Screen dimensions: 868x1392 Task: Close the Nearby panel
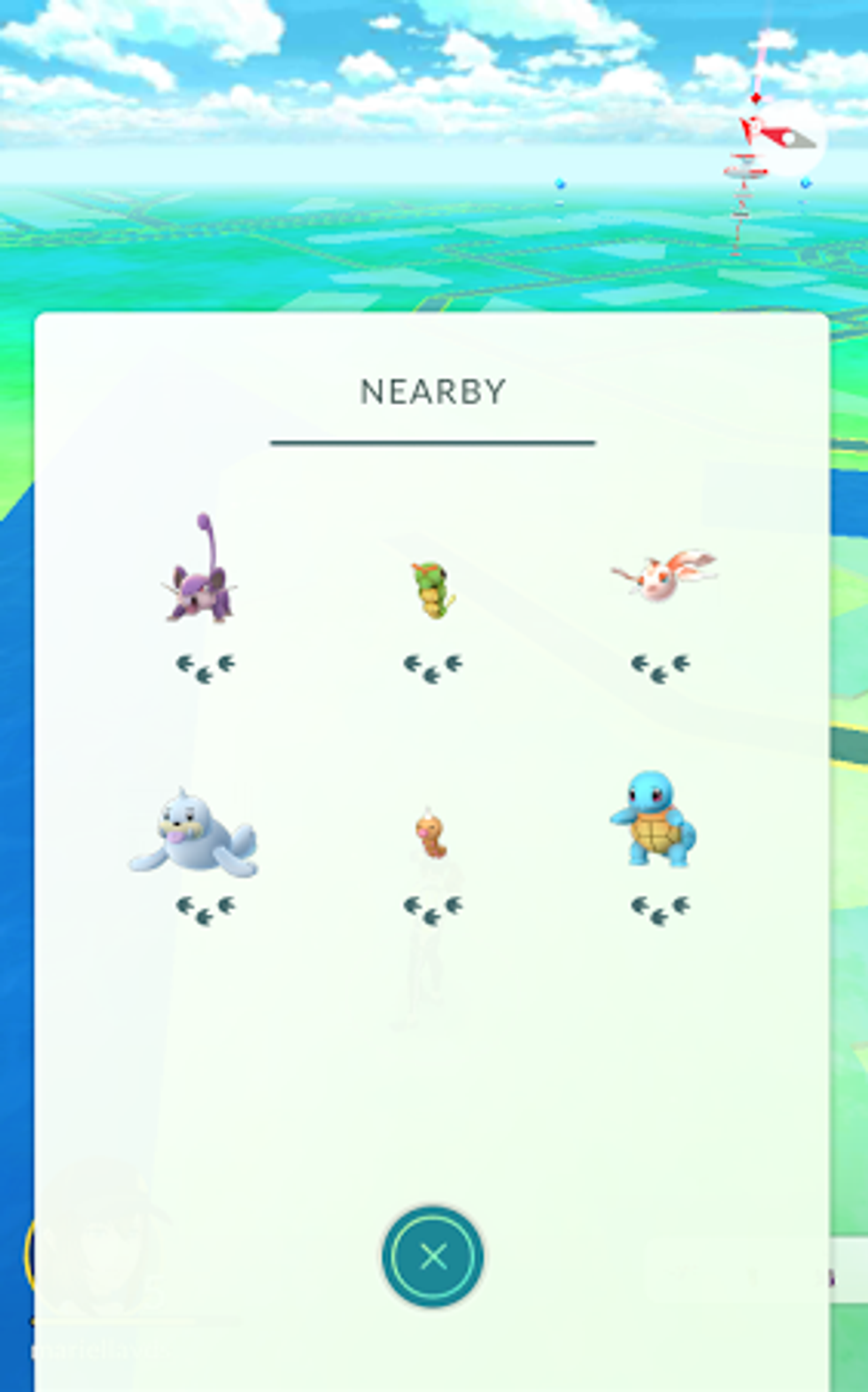point(433,1256)
